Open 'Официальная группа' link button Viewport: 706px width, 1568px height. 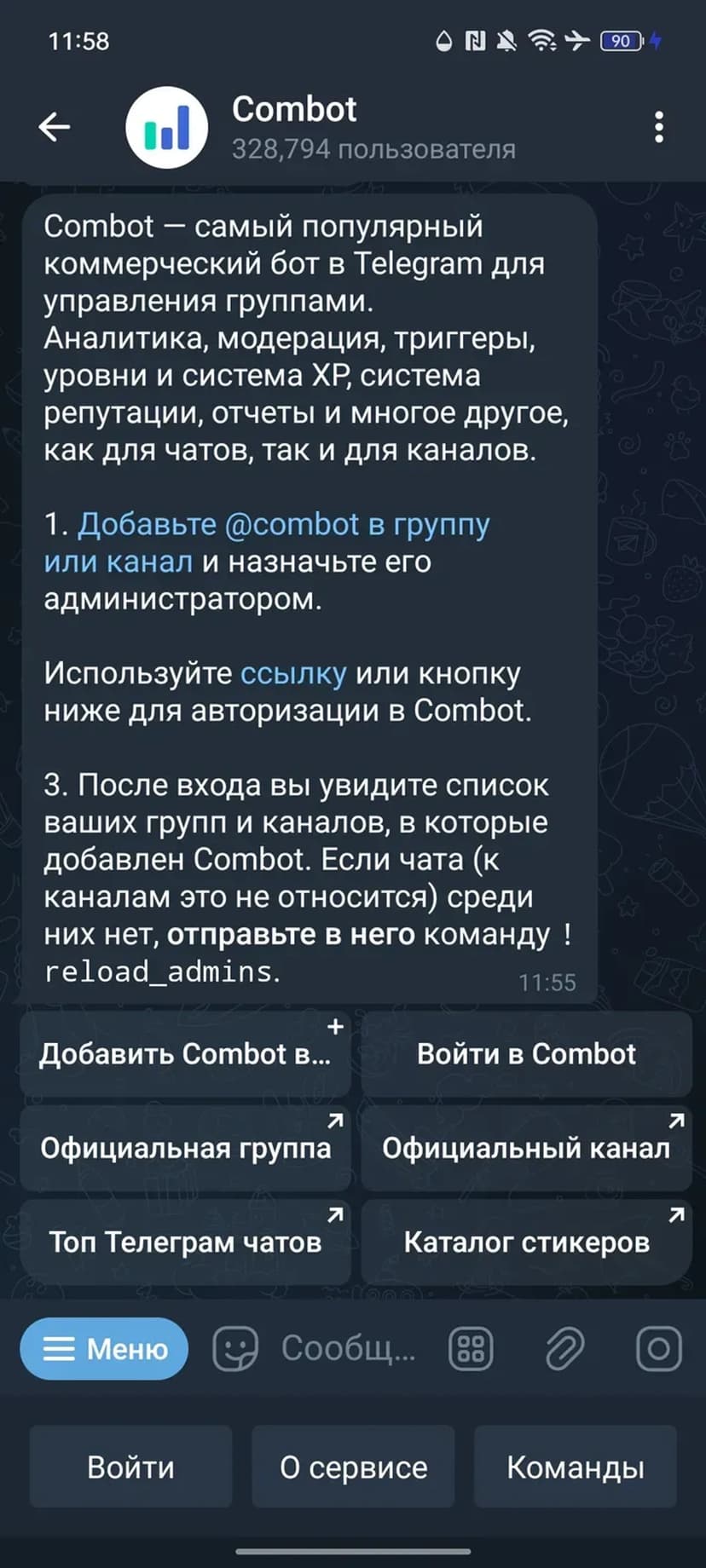point(185,1148)
